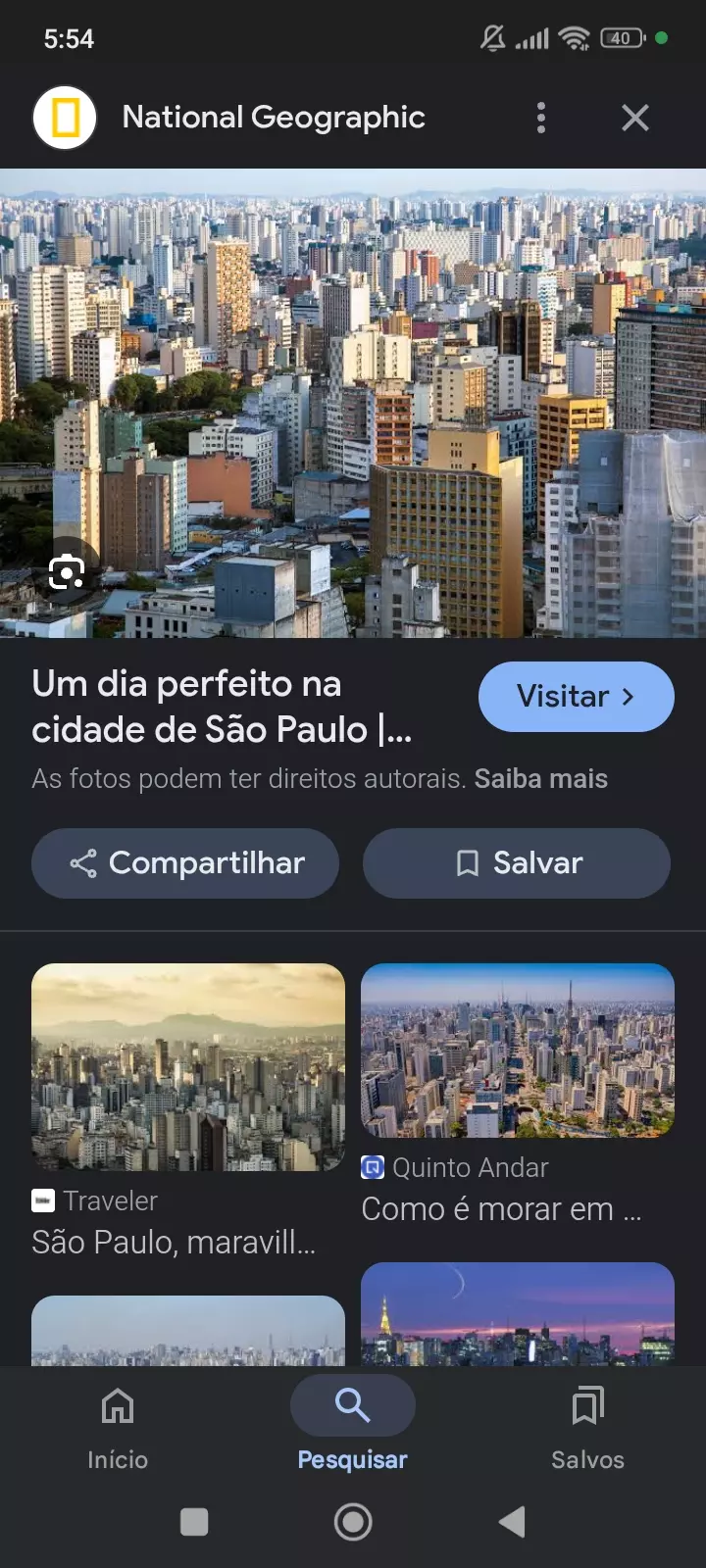The image size is (706, 1568).
Task: Save the image with Salvar
Action: click(517, 863)
